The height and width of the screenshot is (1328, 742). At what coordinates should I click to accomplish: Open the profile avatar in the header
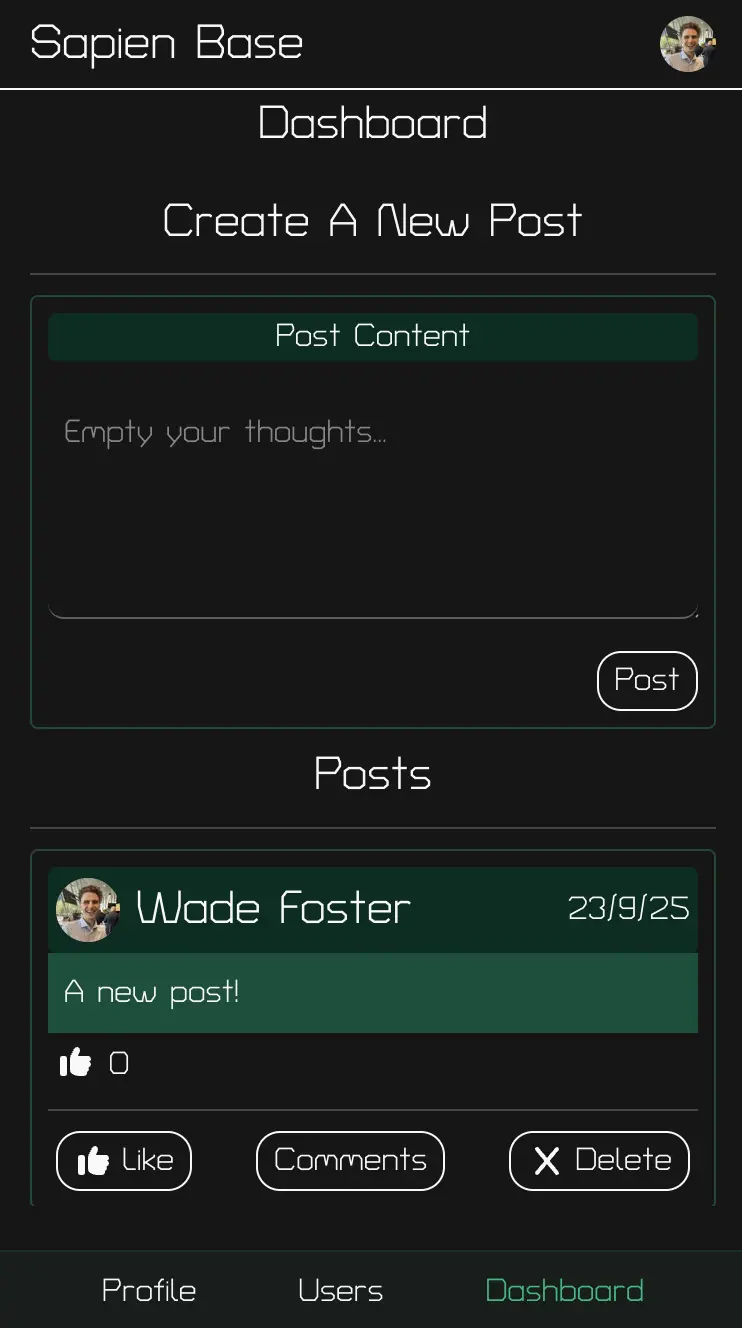(687, 44)
